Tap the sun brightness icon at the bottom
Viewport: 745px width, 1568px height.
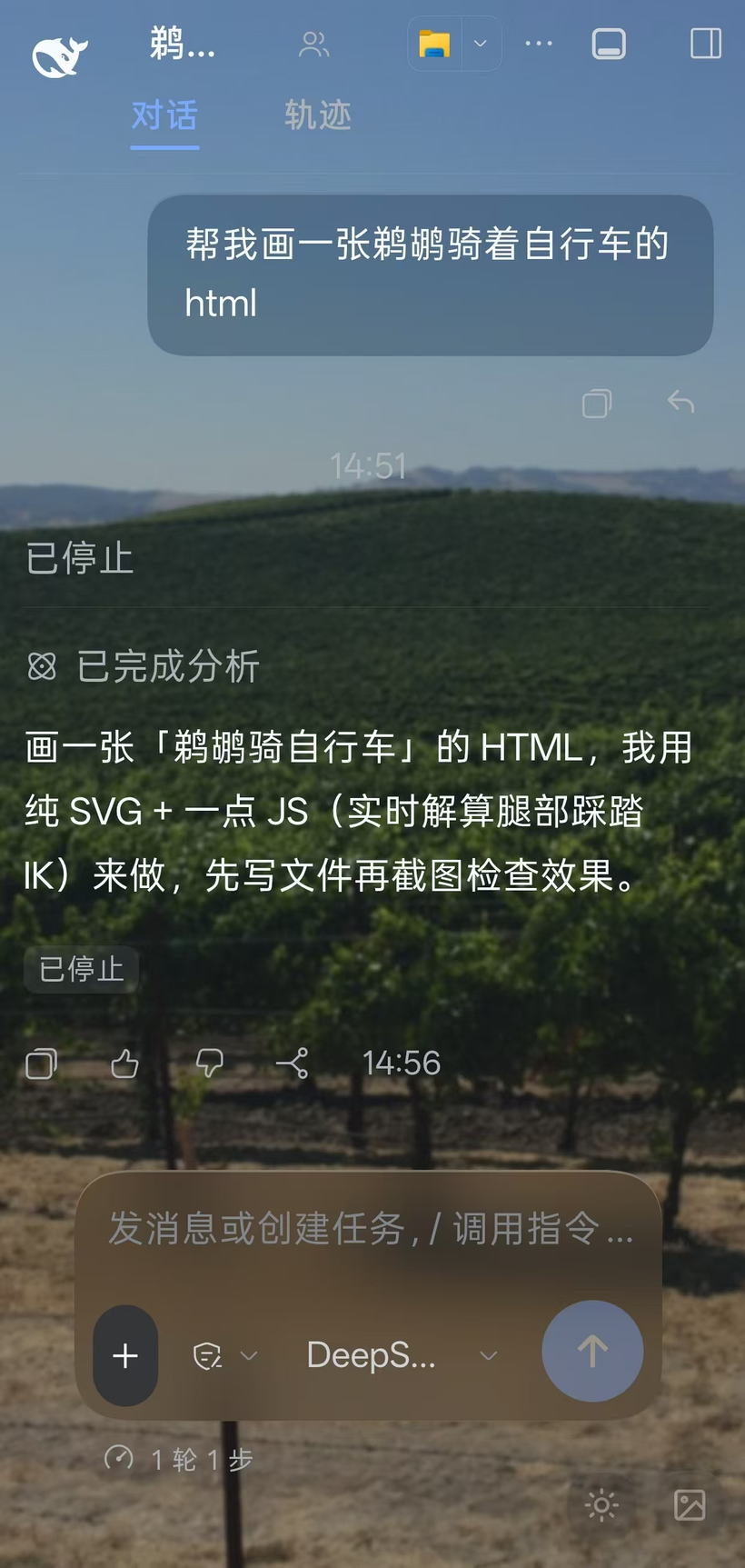(x=601, y=1505)
